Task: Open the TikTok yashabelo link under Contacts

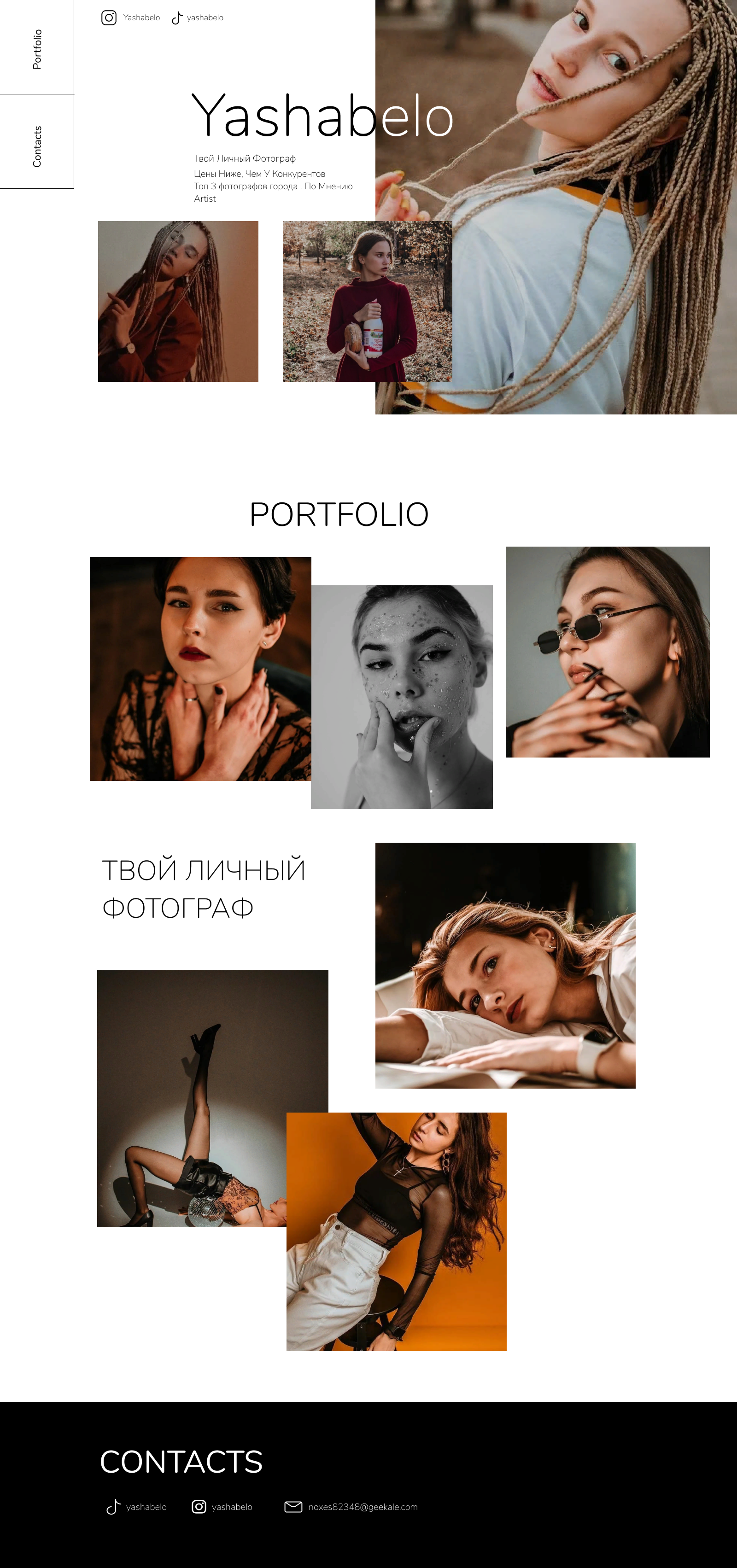Action: click(x=136, y=1506)
